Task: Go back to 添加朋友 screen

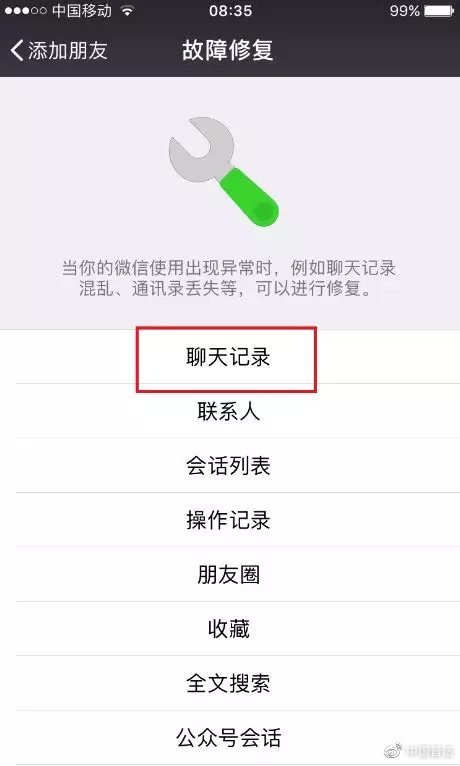Action: tap(59, 50)
